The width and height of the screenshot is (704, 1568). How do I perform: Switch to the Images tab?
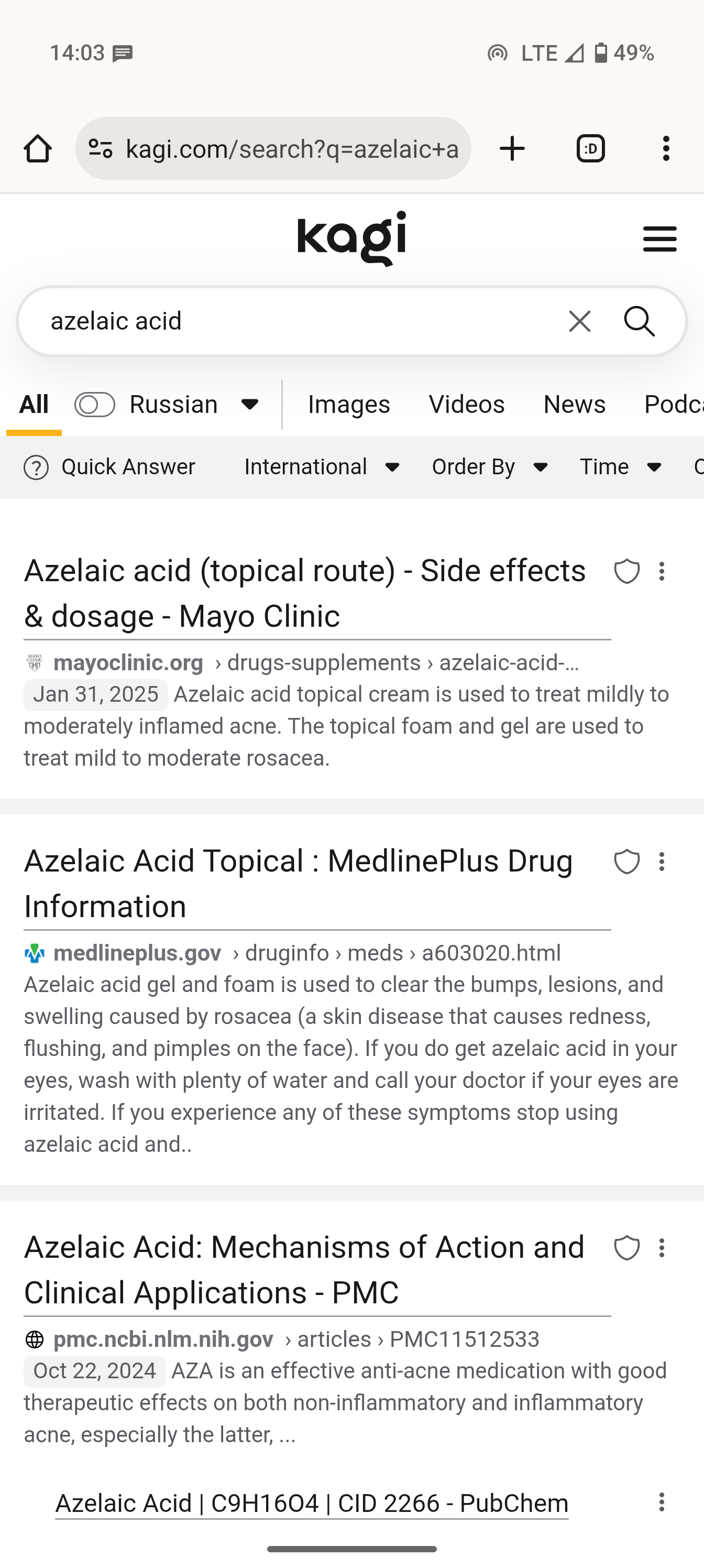(x=349, y=405)
